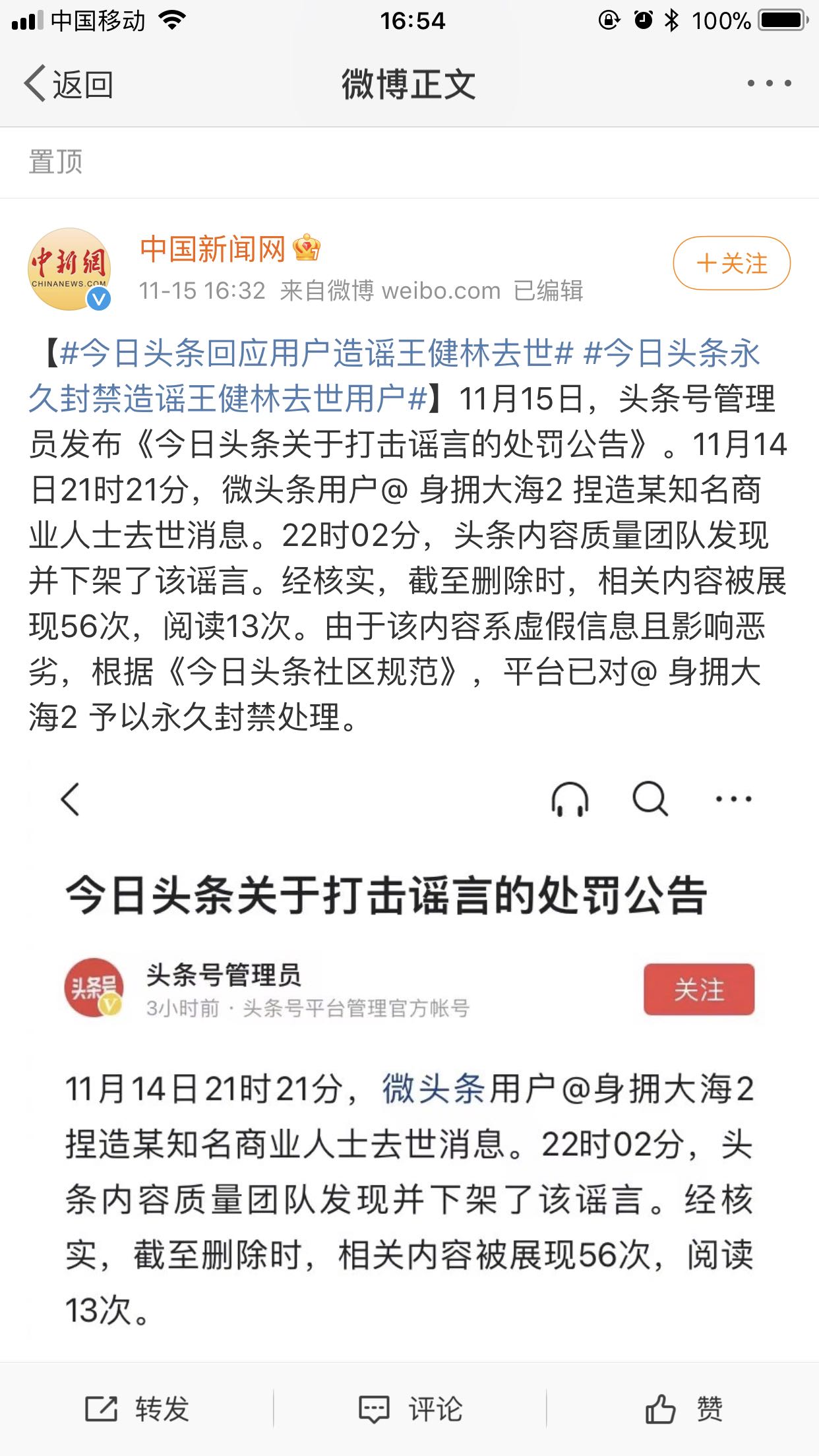Repost this Weibo via 转发
Screen dimensions: 819x1456
137,1409
